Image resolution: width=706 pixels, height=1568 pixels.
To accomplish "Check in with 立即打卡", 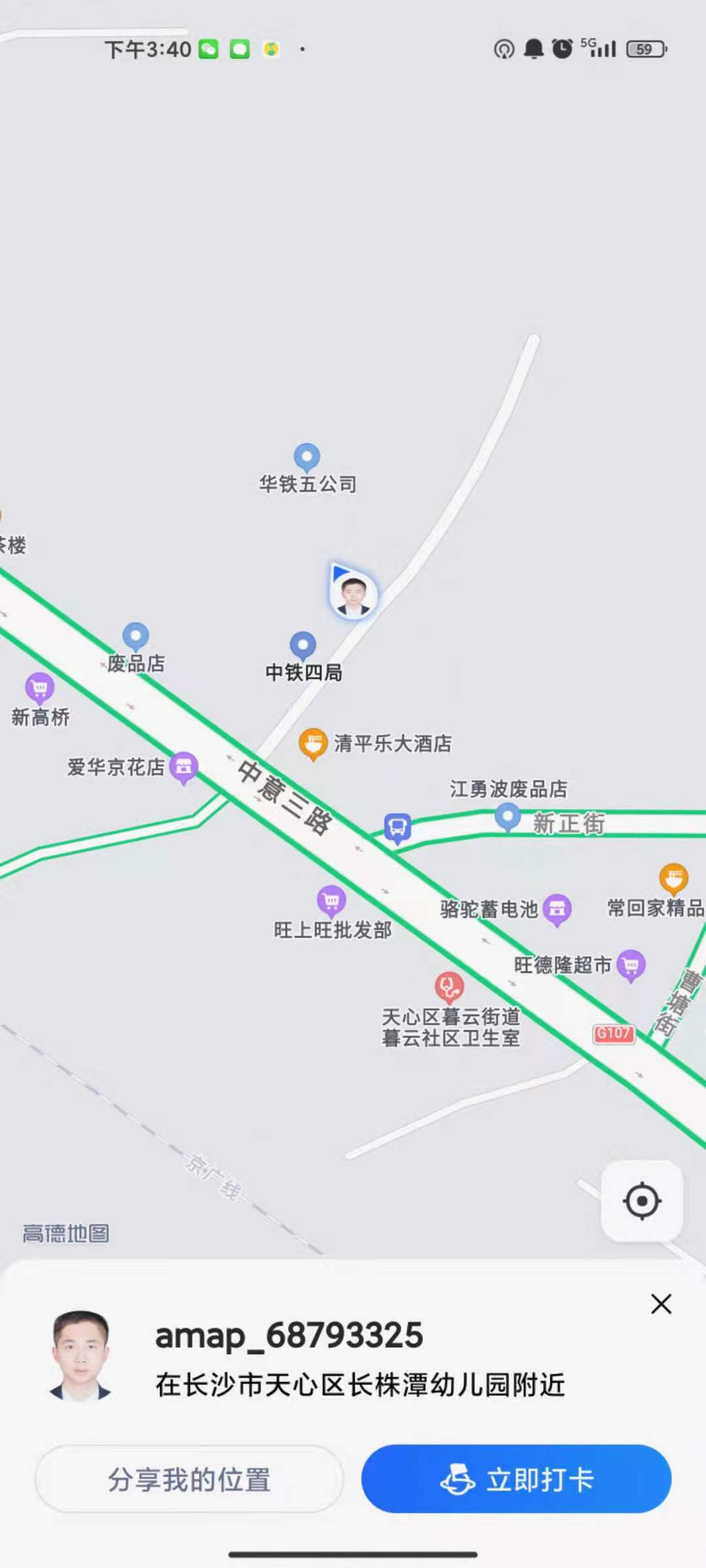I will [x=516, y=1479].
